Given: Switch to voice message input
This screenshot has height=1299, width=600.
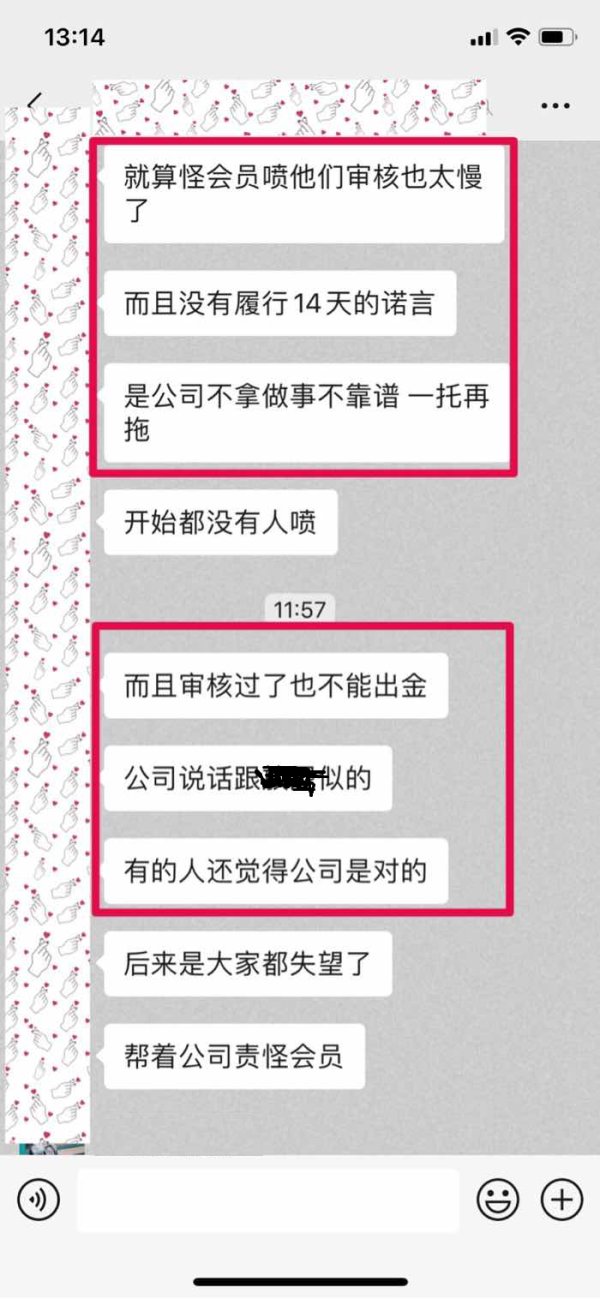Looking at the screenshot, I should tap(38, 1198).
